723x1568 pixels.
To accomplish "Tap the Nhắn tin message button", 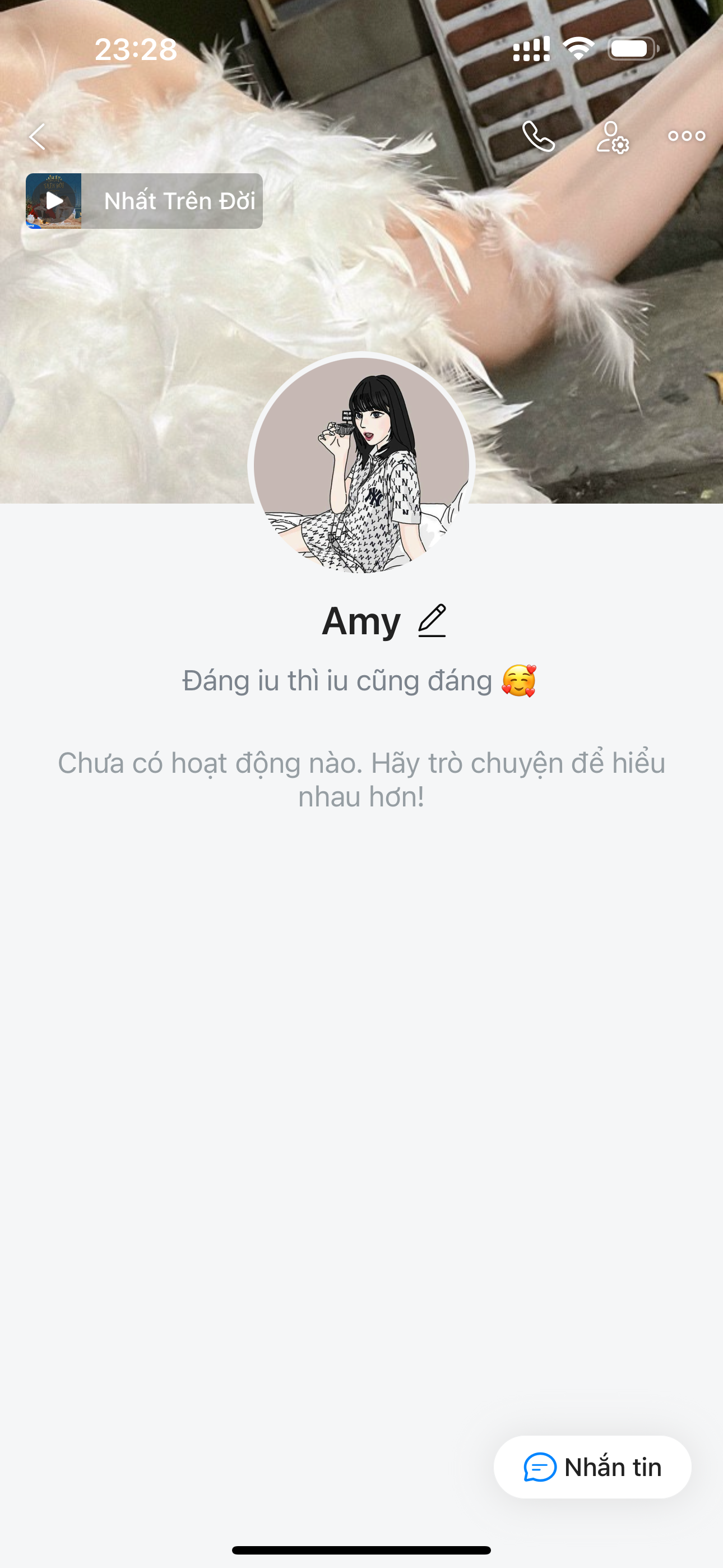I will coord(592,1467).
